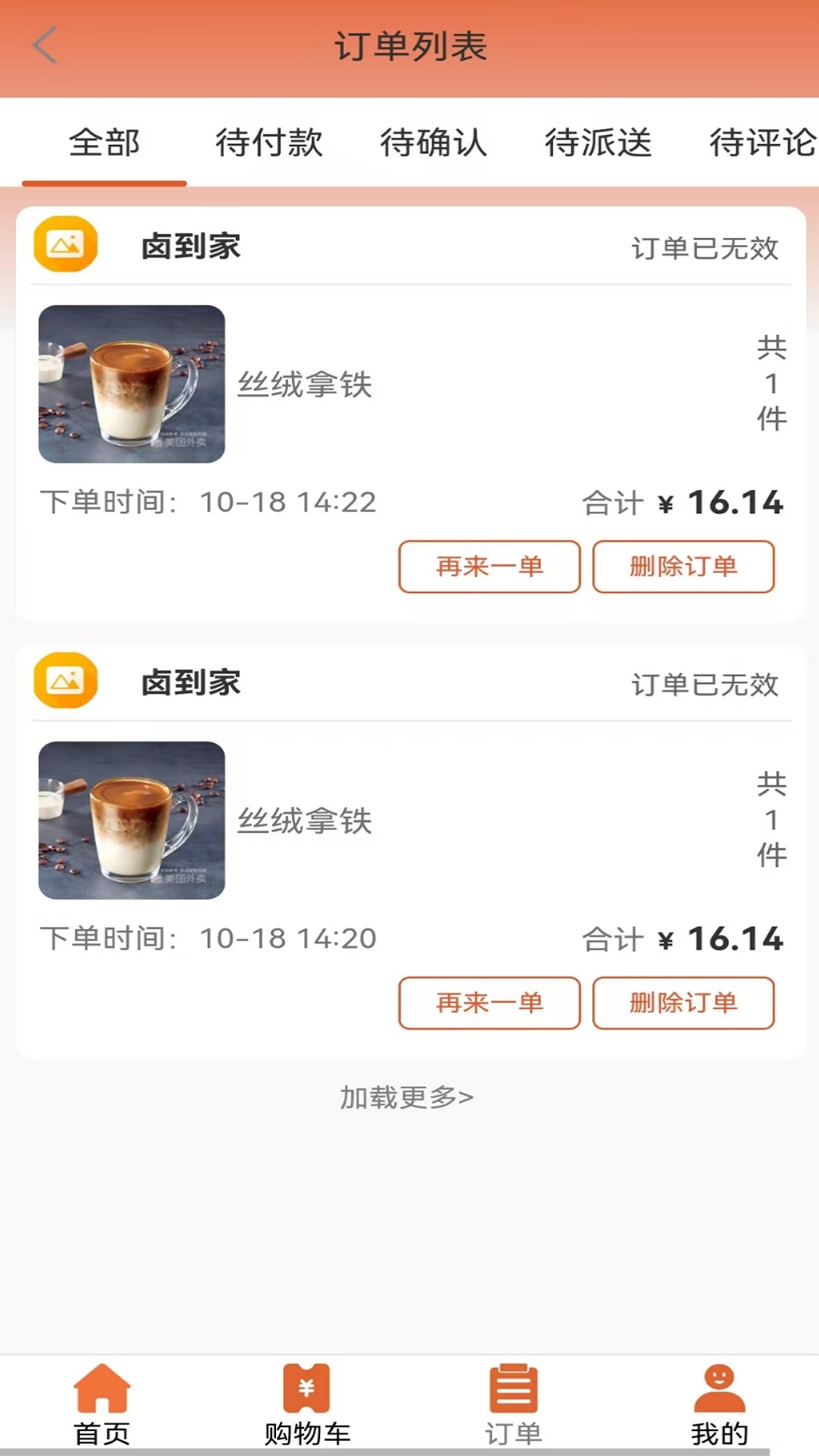
Task: Tap 删除订单 on the 14:20 order
Action: tap(683, 1003)
